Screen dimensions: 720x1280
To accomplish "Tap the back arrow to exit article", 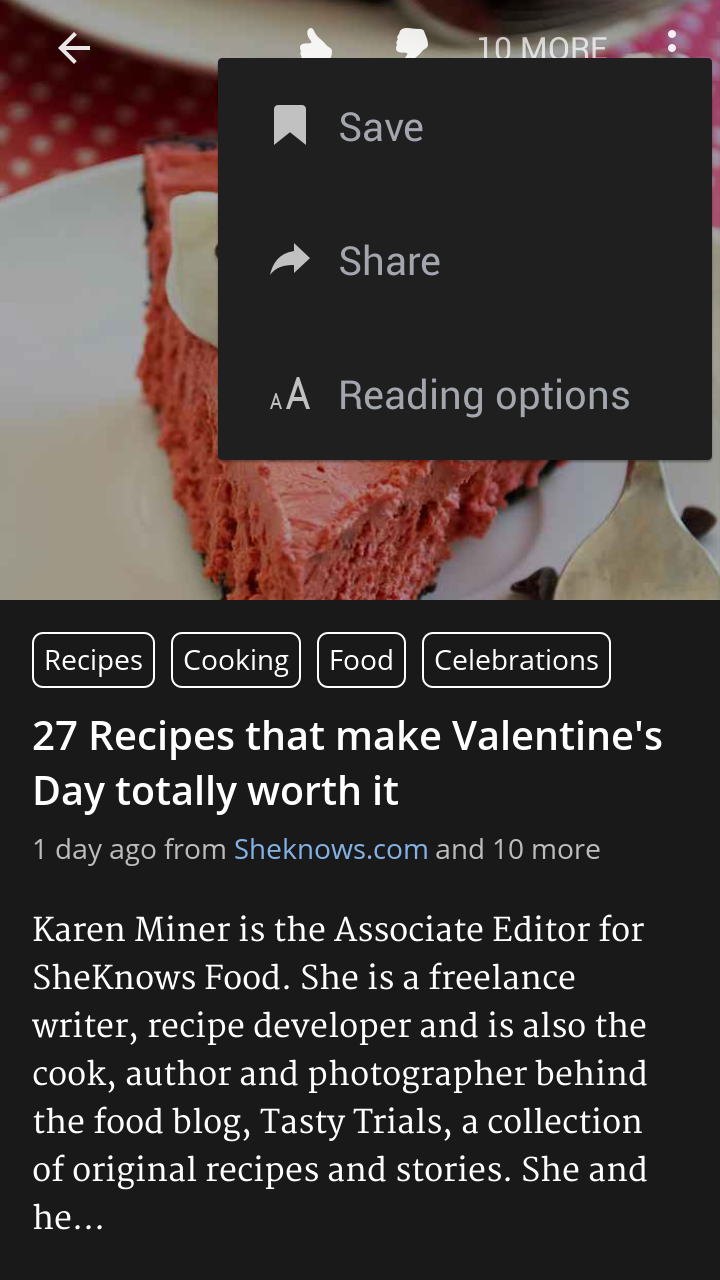I will point(73,47).
